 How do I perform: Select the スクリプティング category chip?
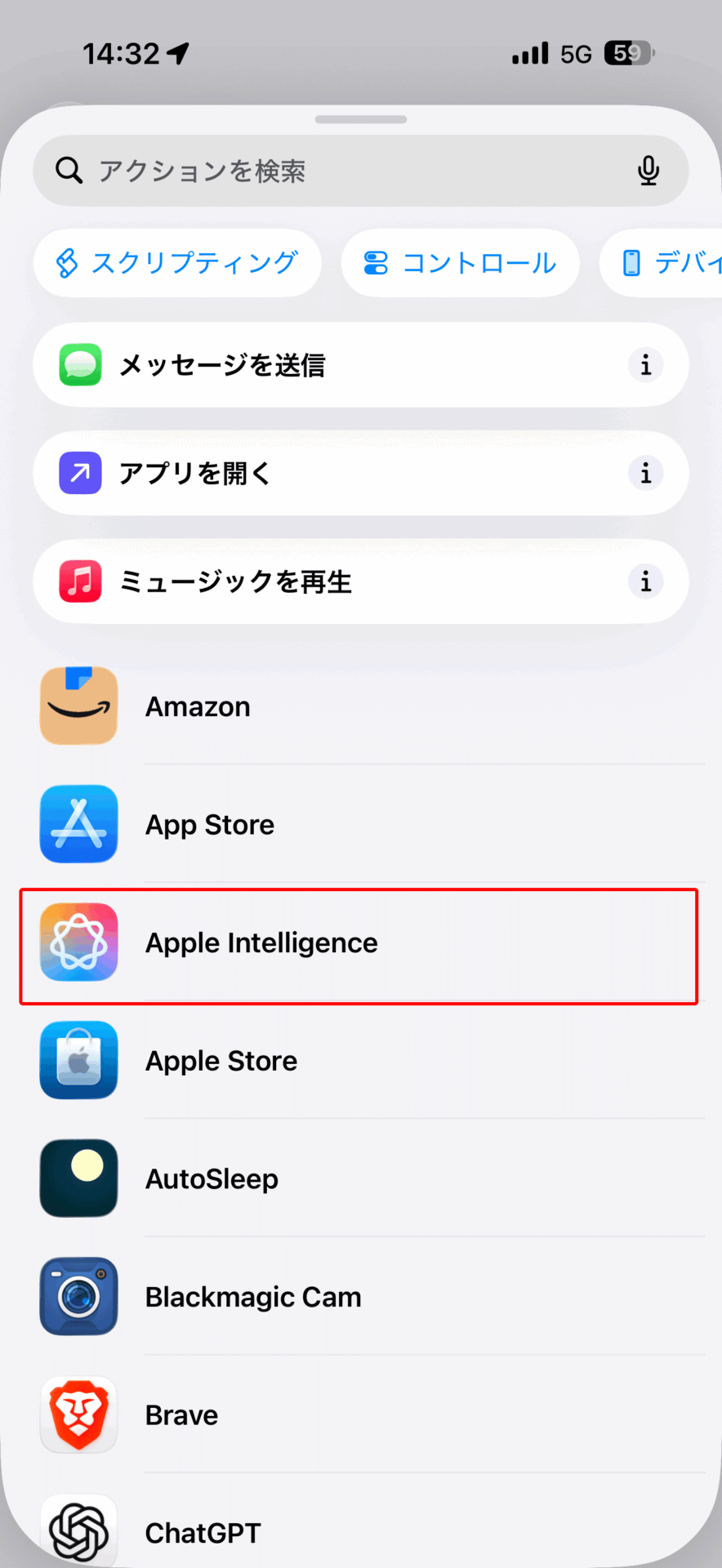tap(177, 263)
